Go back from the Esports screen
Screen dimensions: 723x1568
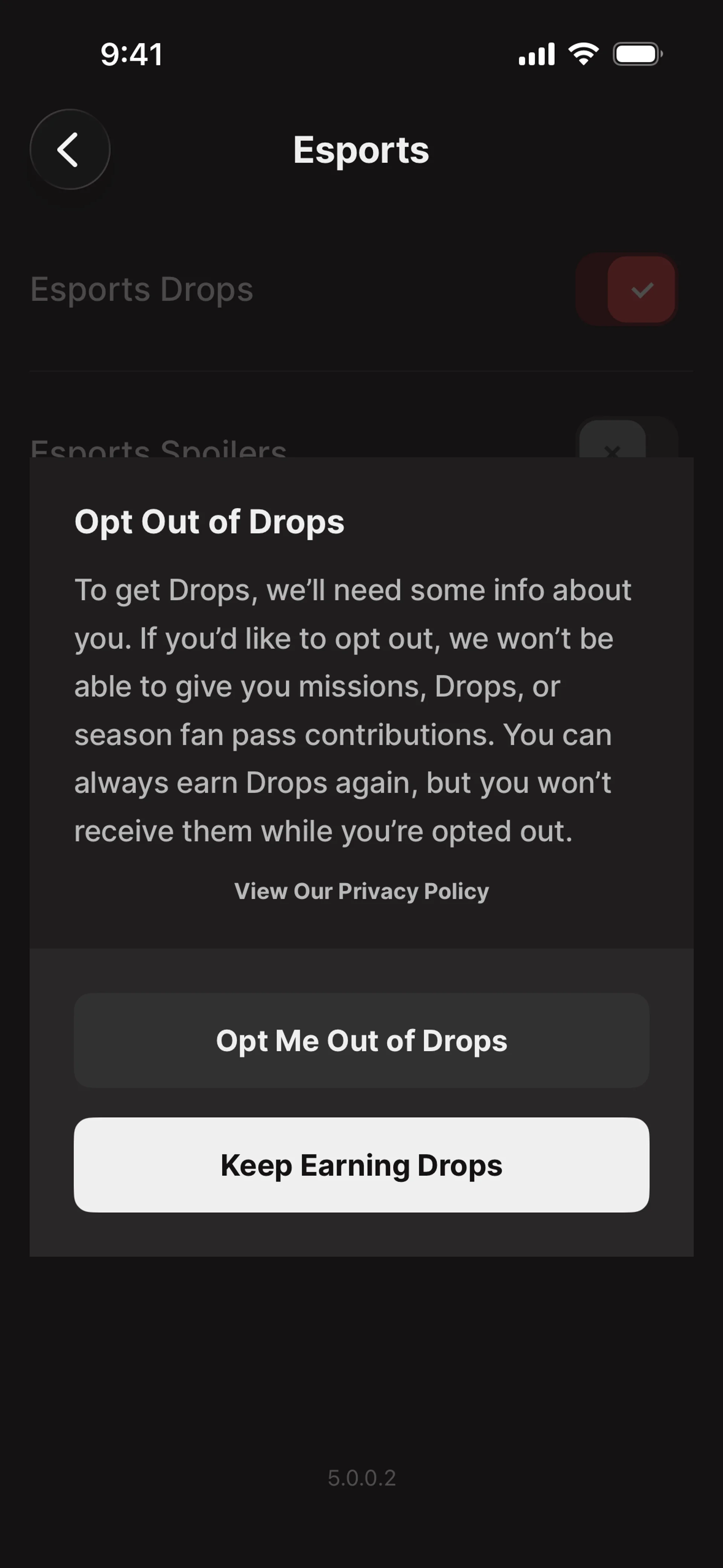pos(69,149)
